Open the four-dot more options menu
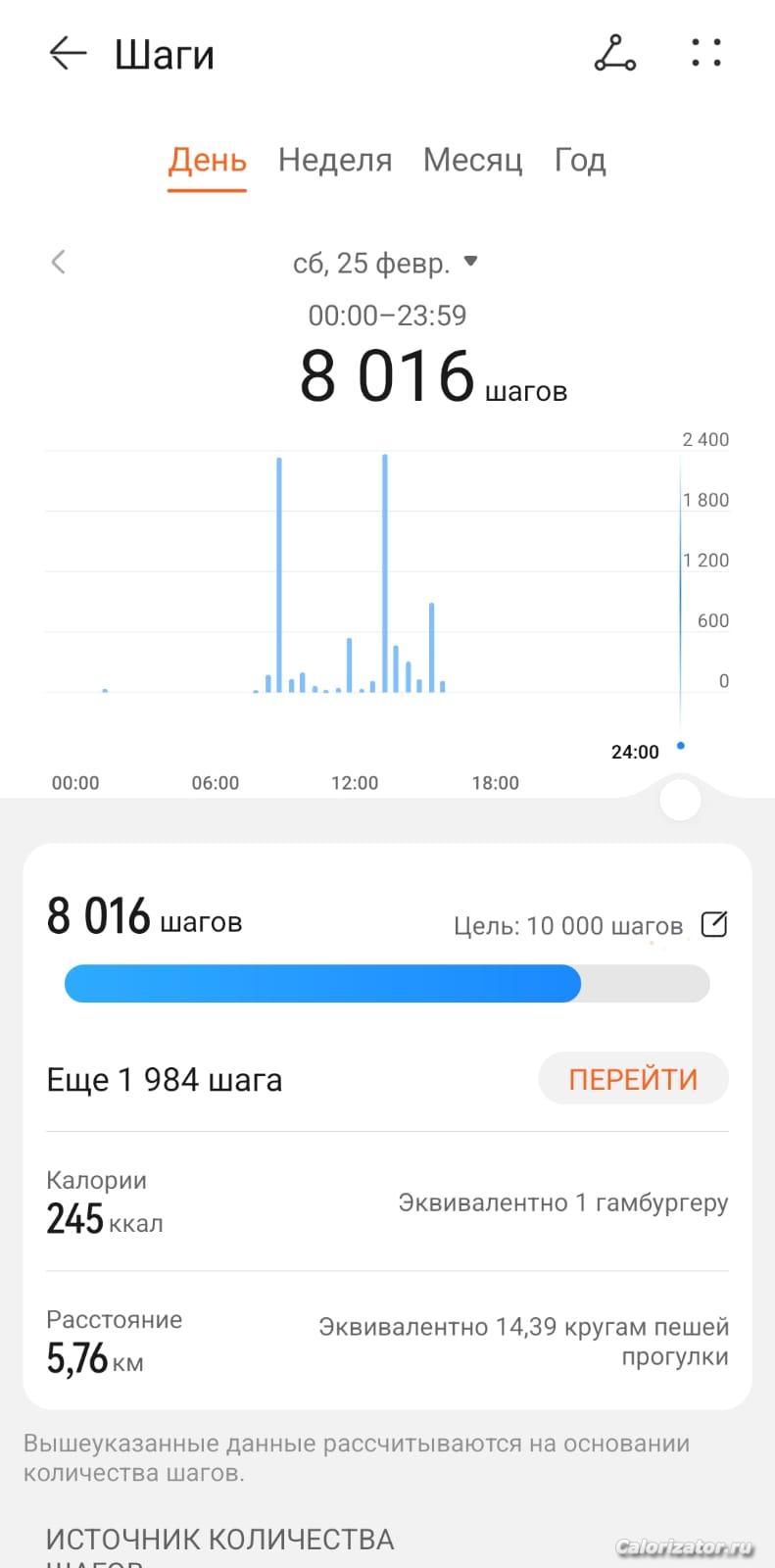775x1568 pixels. [705, 54]
